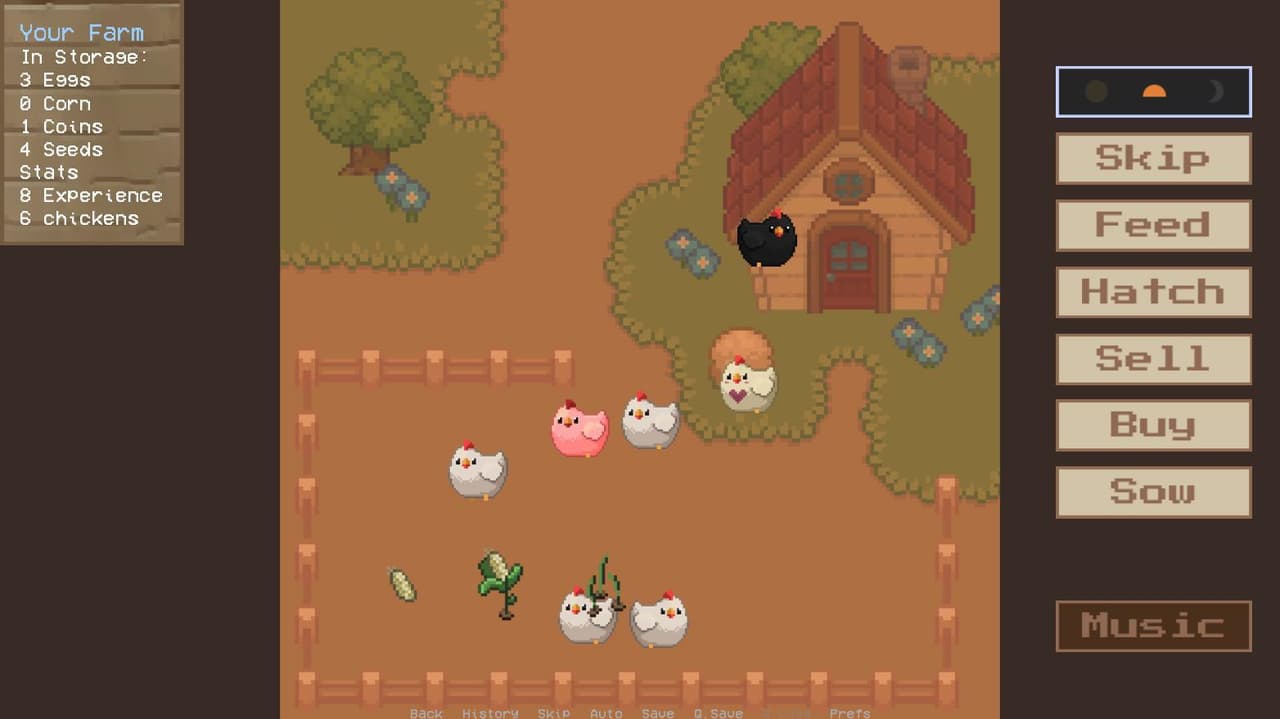This screenshot has height=719, width=1280.
Task: Open the History log
Action: pyautogui.click(x=490, y=713)
